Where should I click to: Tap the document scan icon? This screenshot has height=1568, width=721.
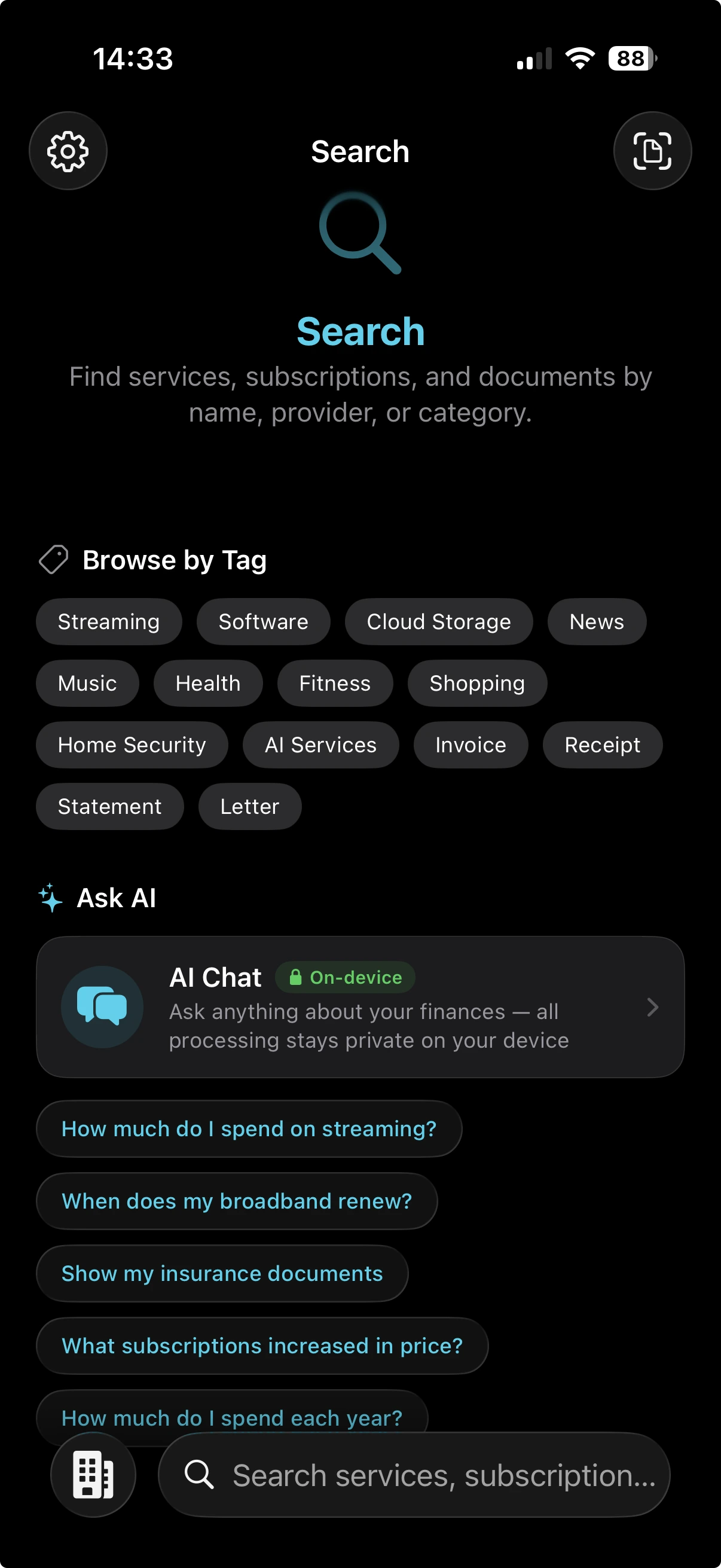[652, 151]
